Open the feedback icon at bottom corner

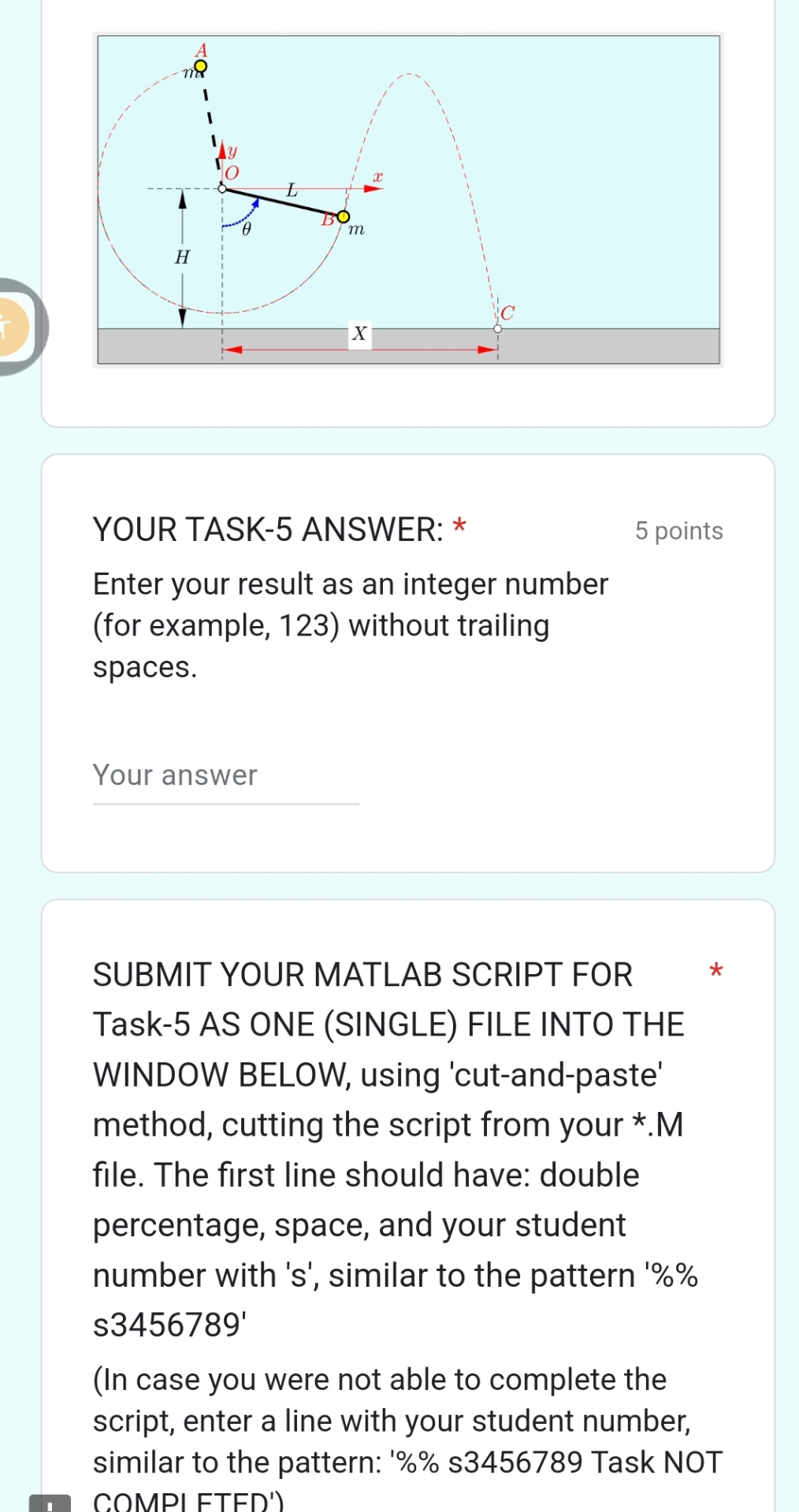click(x=50, y=1503)
